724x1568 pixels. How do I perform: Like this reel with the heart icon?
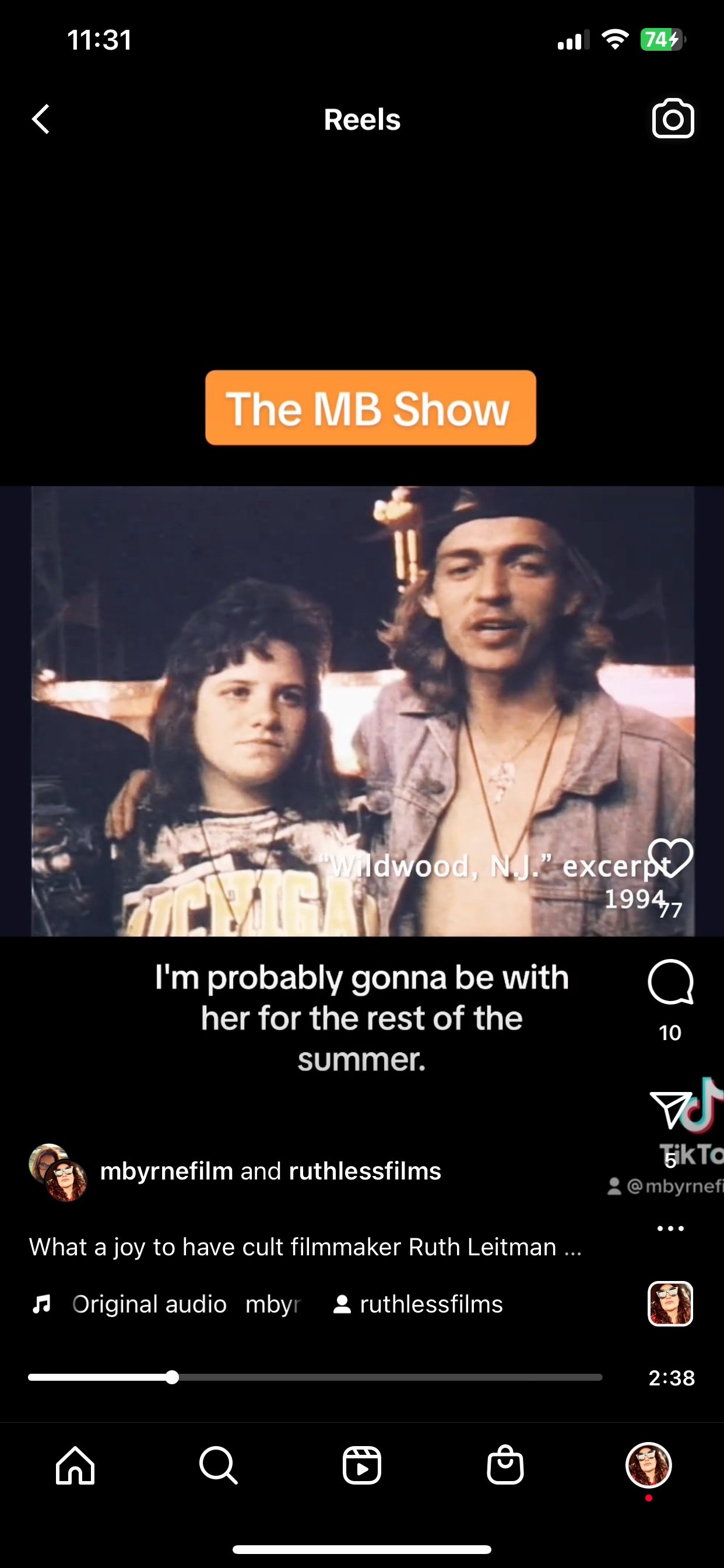pyautogui.click(x=670, y=857)
